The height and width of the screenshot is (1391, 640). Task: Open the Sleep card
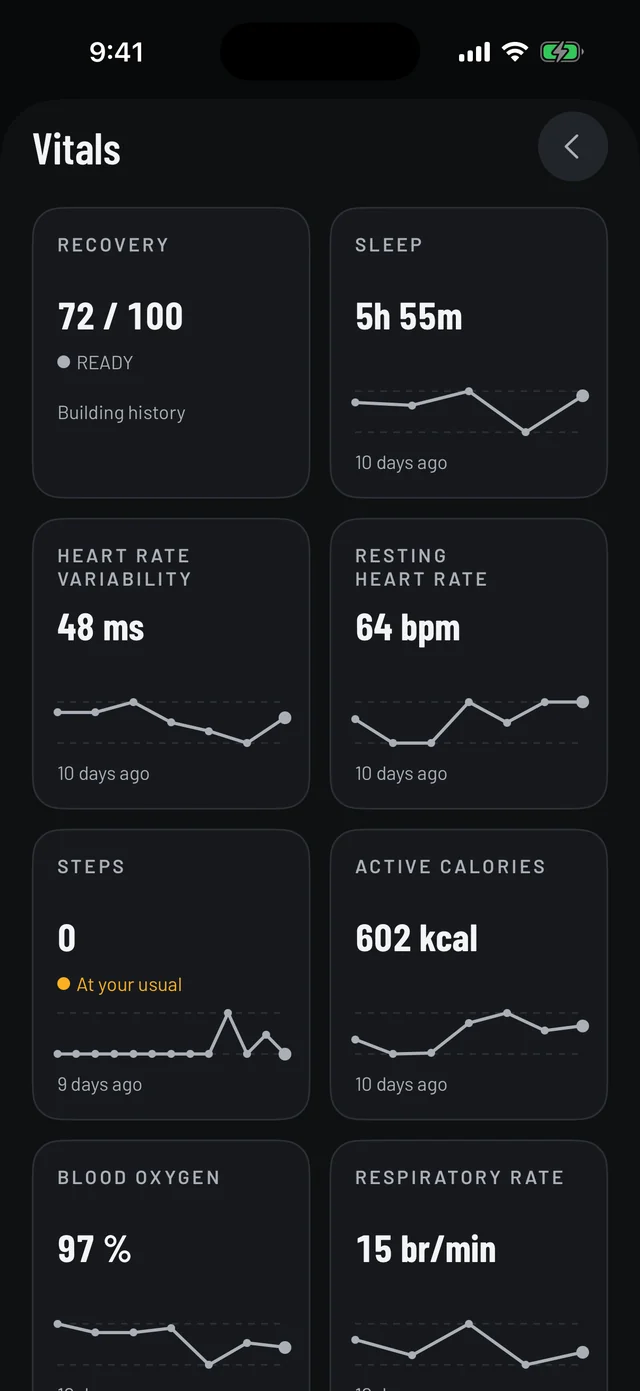click(x=469, y=352)
